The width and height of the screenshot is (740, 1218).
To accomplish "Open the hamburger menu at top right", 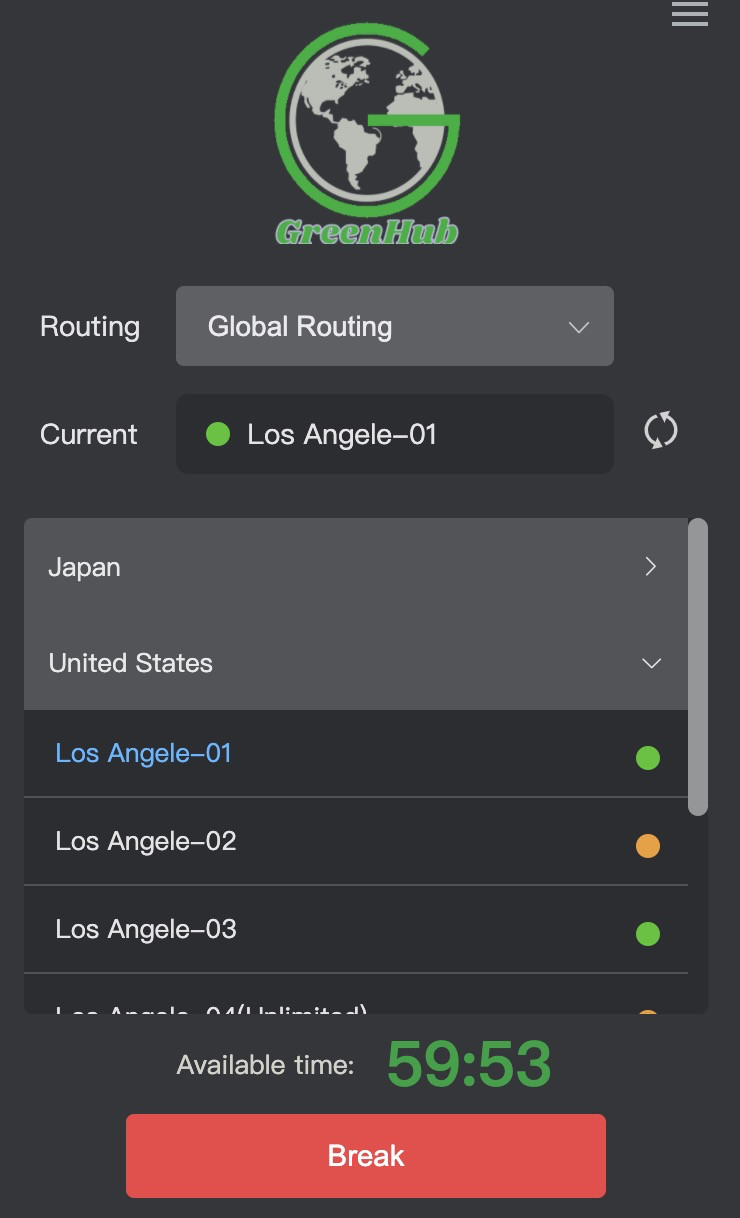I will click(689, 15).
